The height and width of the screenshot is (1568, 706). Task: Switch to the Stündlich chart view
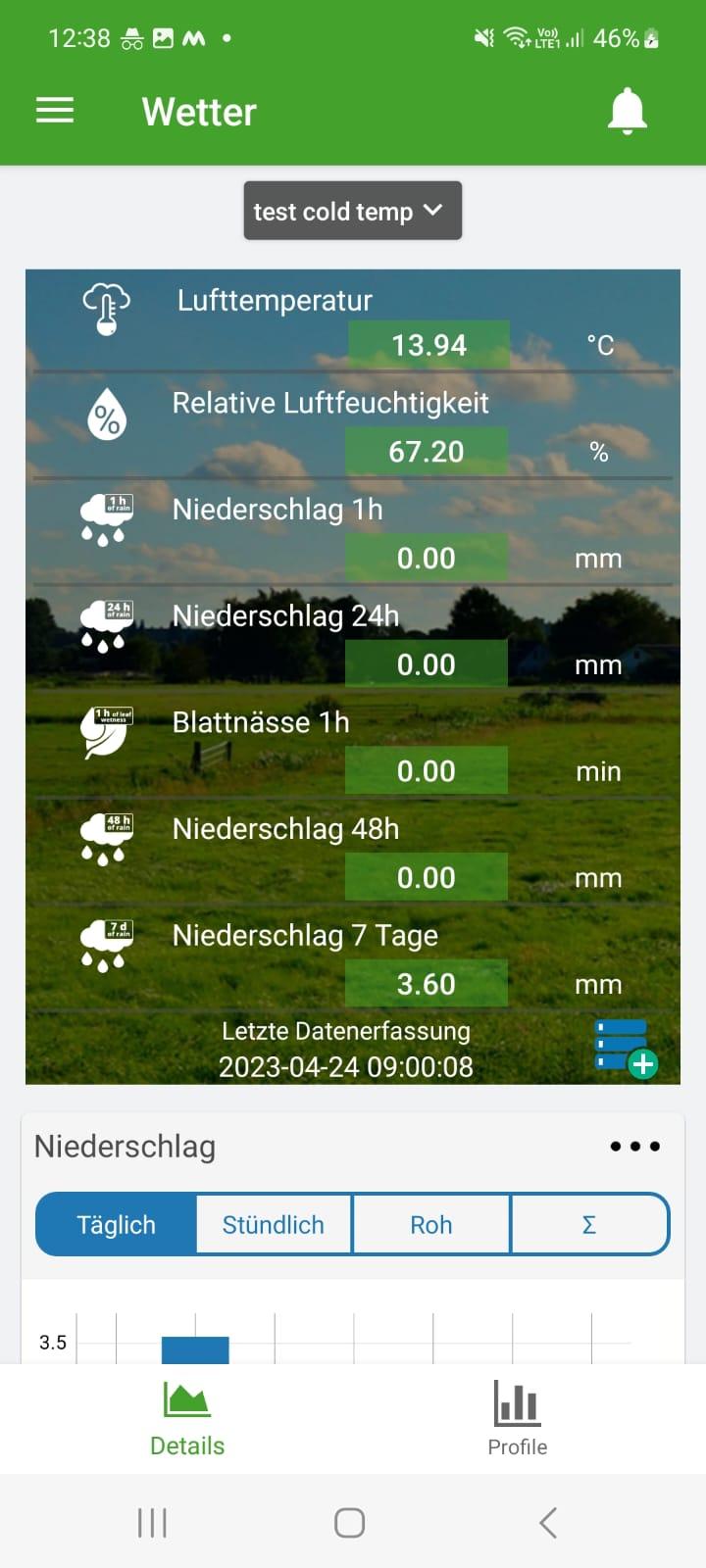tap(274, 1224)
